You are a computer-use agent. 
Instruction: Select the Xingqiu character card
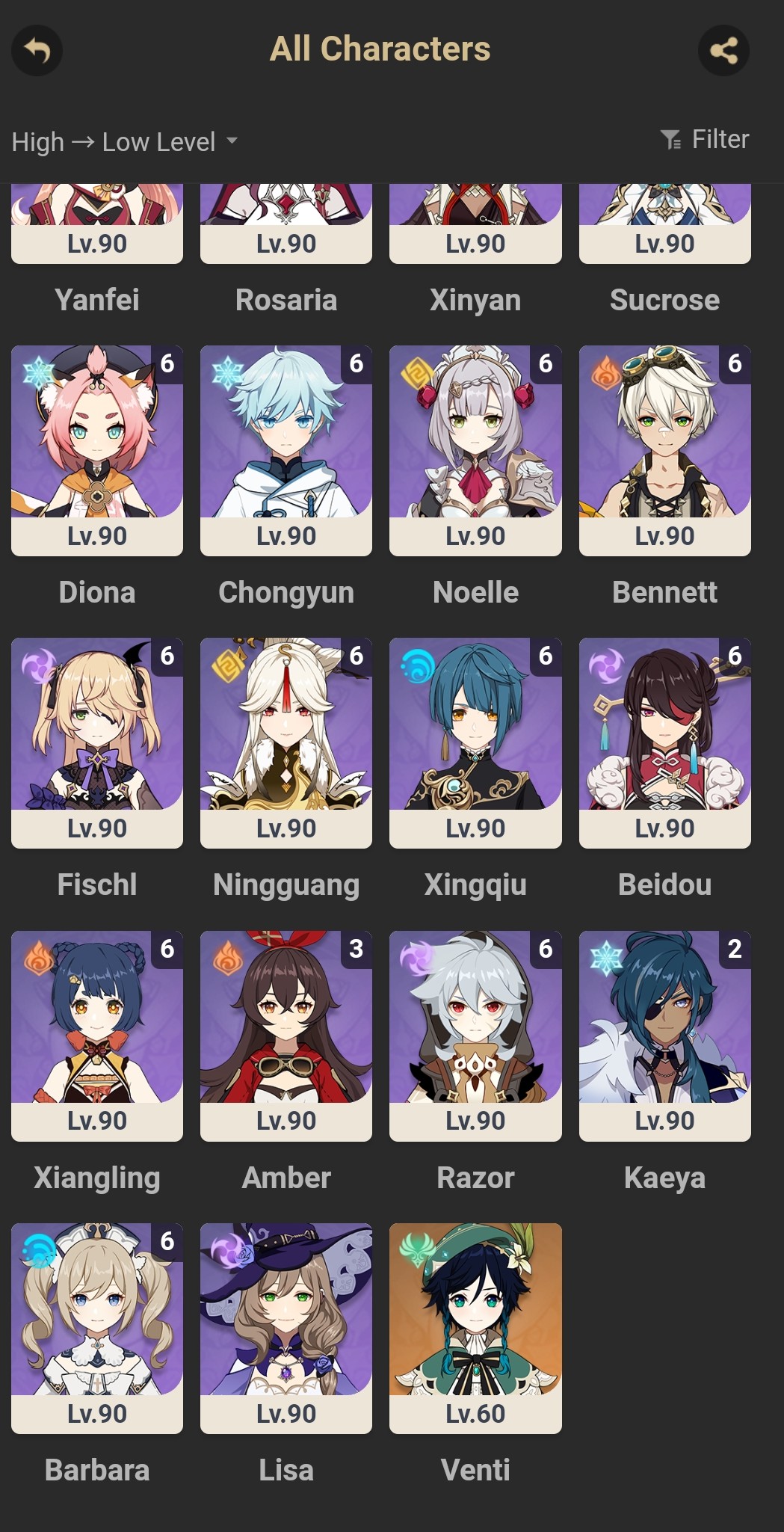tap(475, 742)
